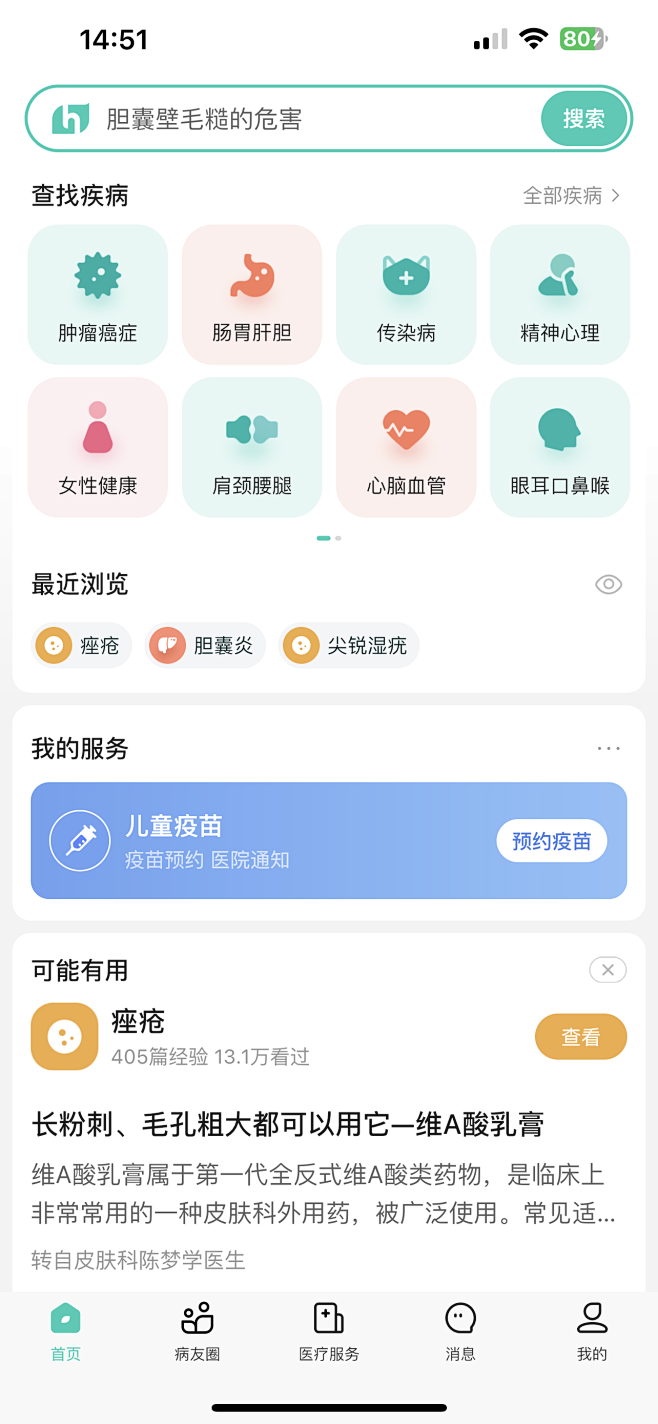
Task: Open the 我的服务 more options menu
Action: (608, 748)
